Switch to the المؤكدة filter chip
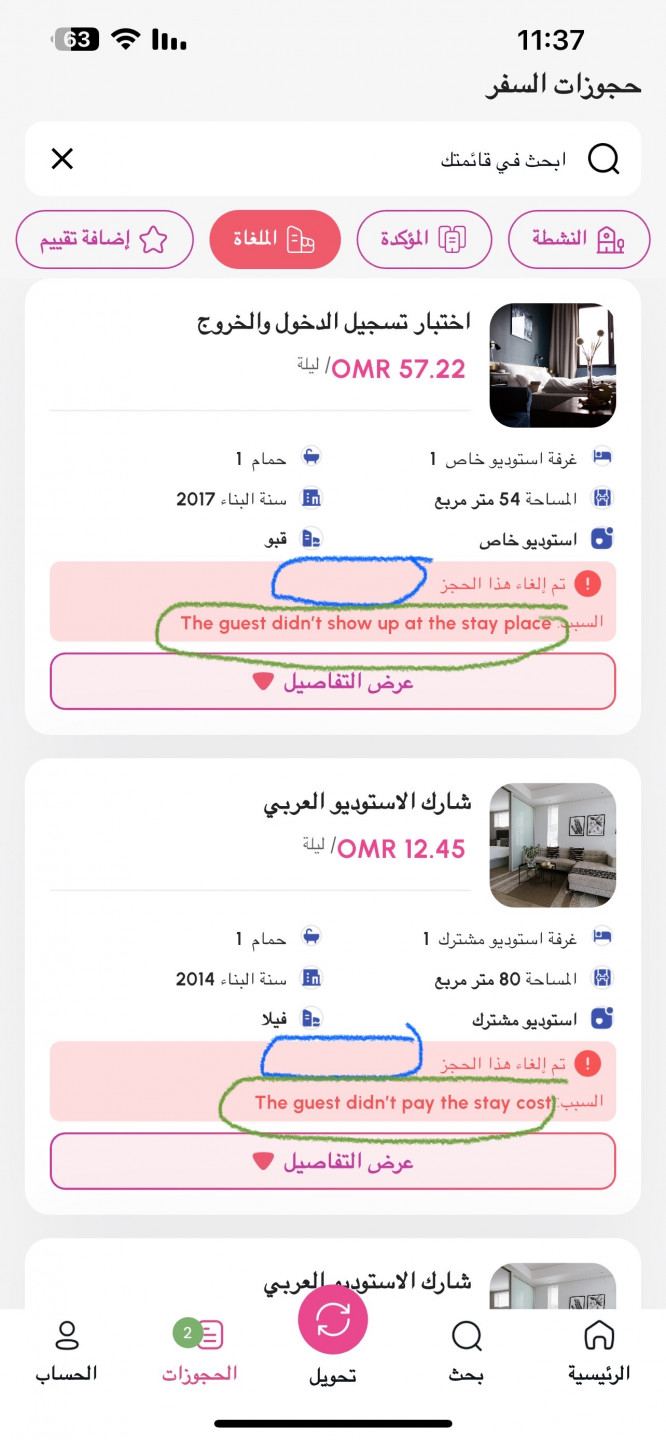The height and width of the screenshot is (1440, 666). click(424, 240)
